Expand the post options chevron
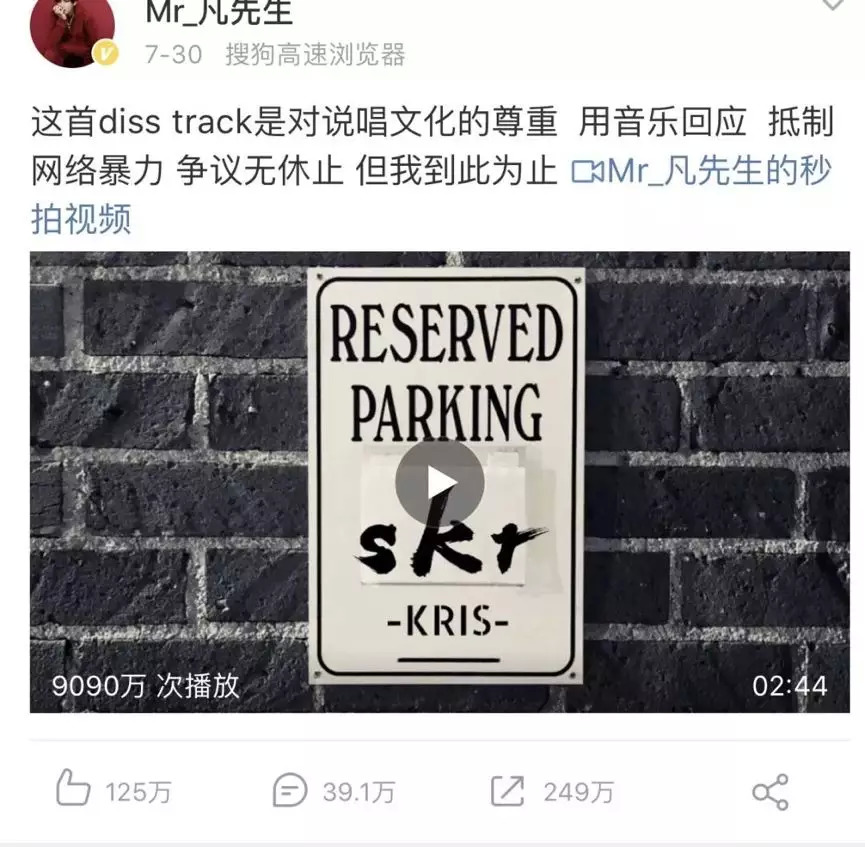The height and width of the screenshot is (847, 865). point(832,6)
